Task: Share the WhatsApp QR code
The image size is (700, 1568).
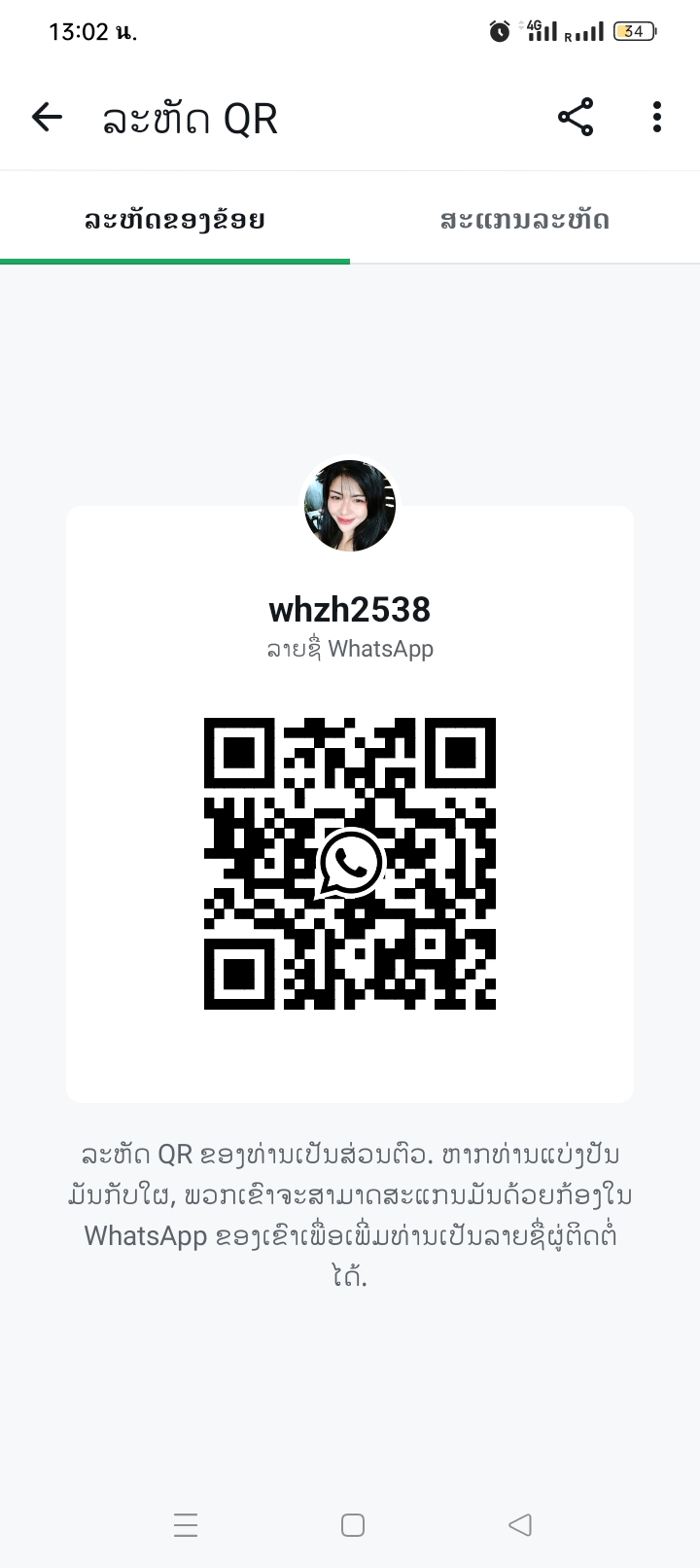Action: pyautogui.click(x=576, y=118)
